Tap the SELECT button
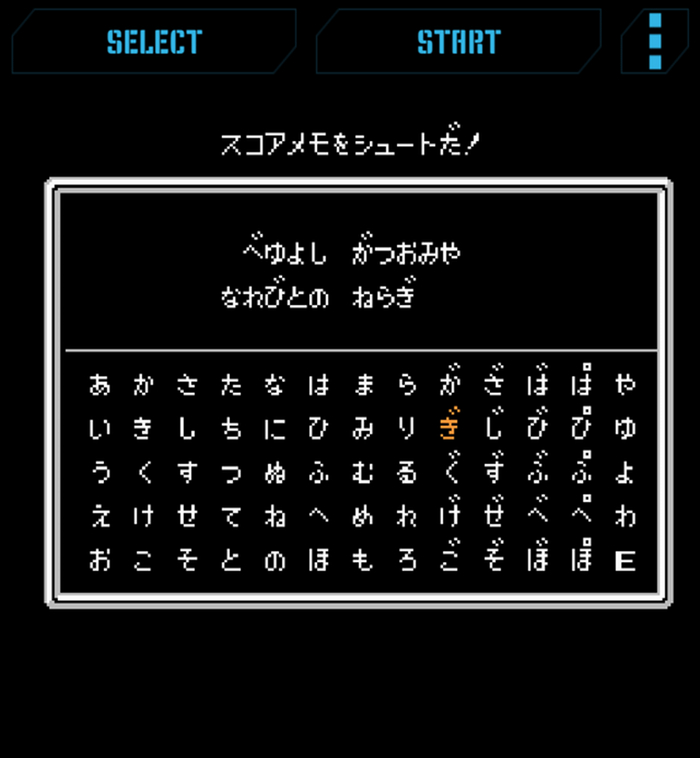700x758 pixels. 154,42
